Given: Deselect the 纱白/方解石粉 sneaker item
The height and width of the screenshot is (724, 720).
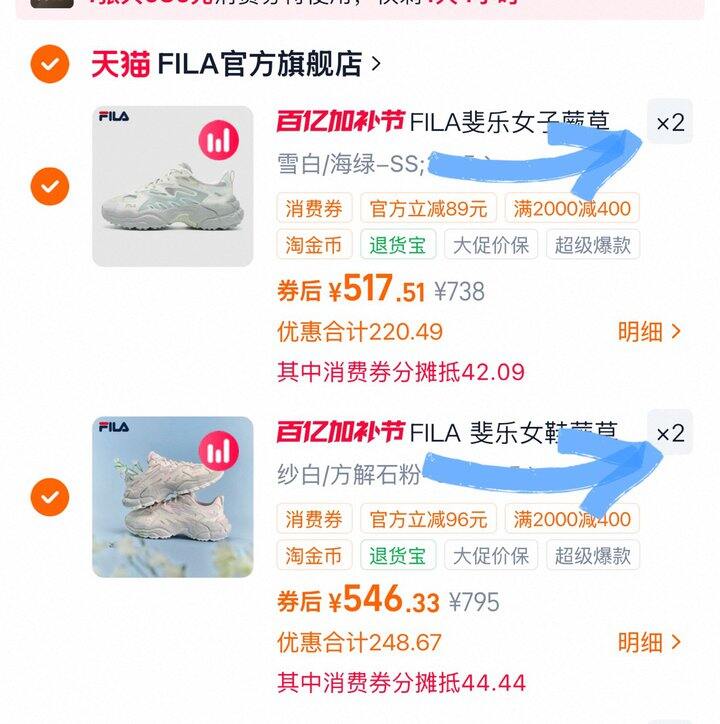Looking at the screenshot, I should click(49, 496).
